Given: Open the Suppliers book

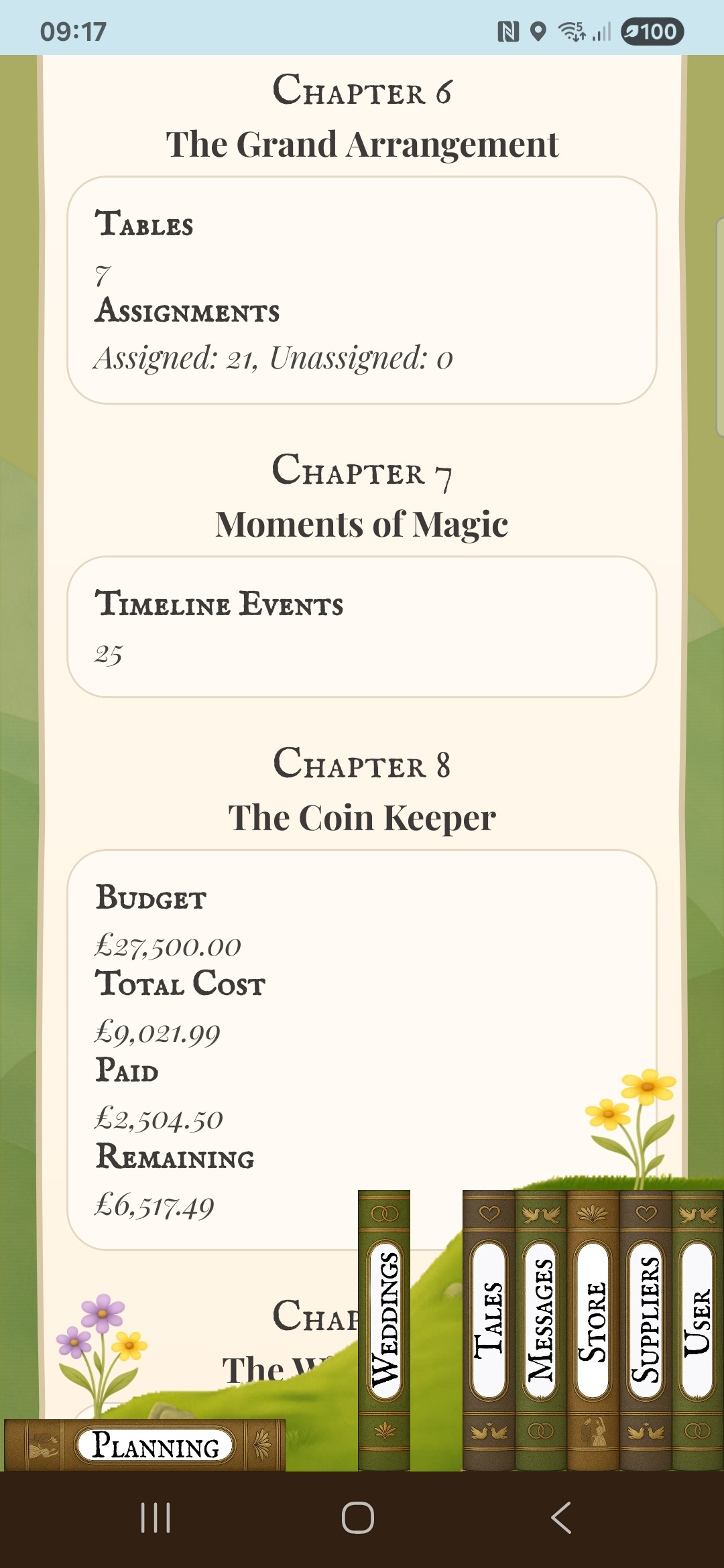Looking at the screenshot, I should click(646, 1321).
